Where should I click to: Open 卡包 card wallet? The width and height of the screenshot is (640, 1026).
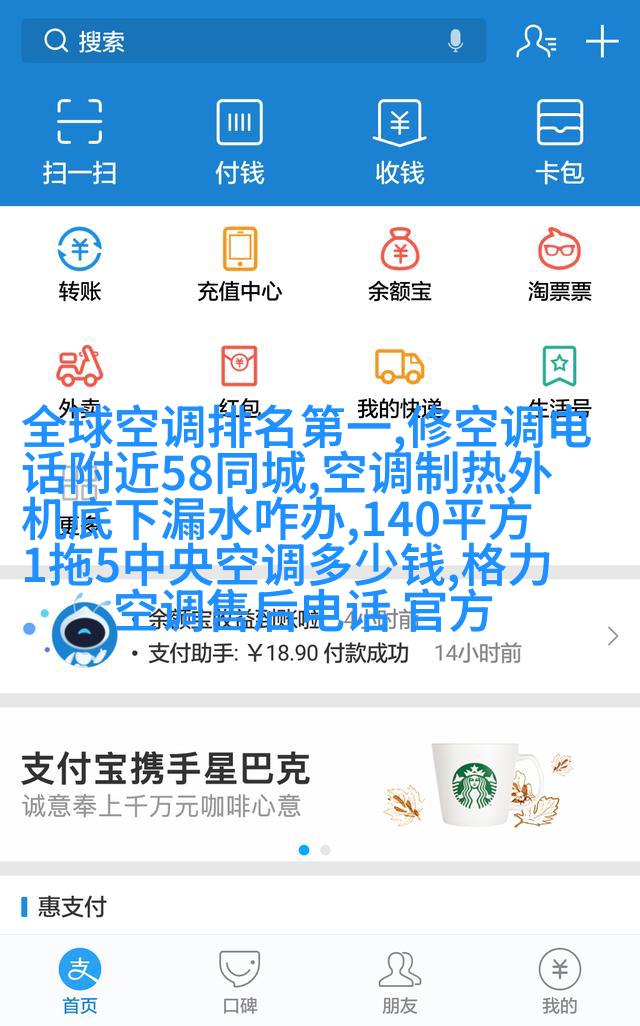pyautogui.click(x=559, y=140)
